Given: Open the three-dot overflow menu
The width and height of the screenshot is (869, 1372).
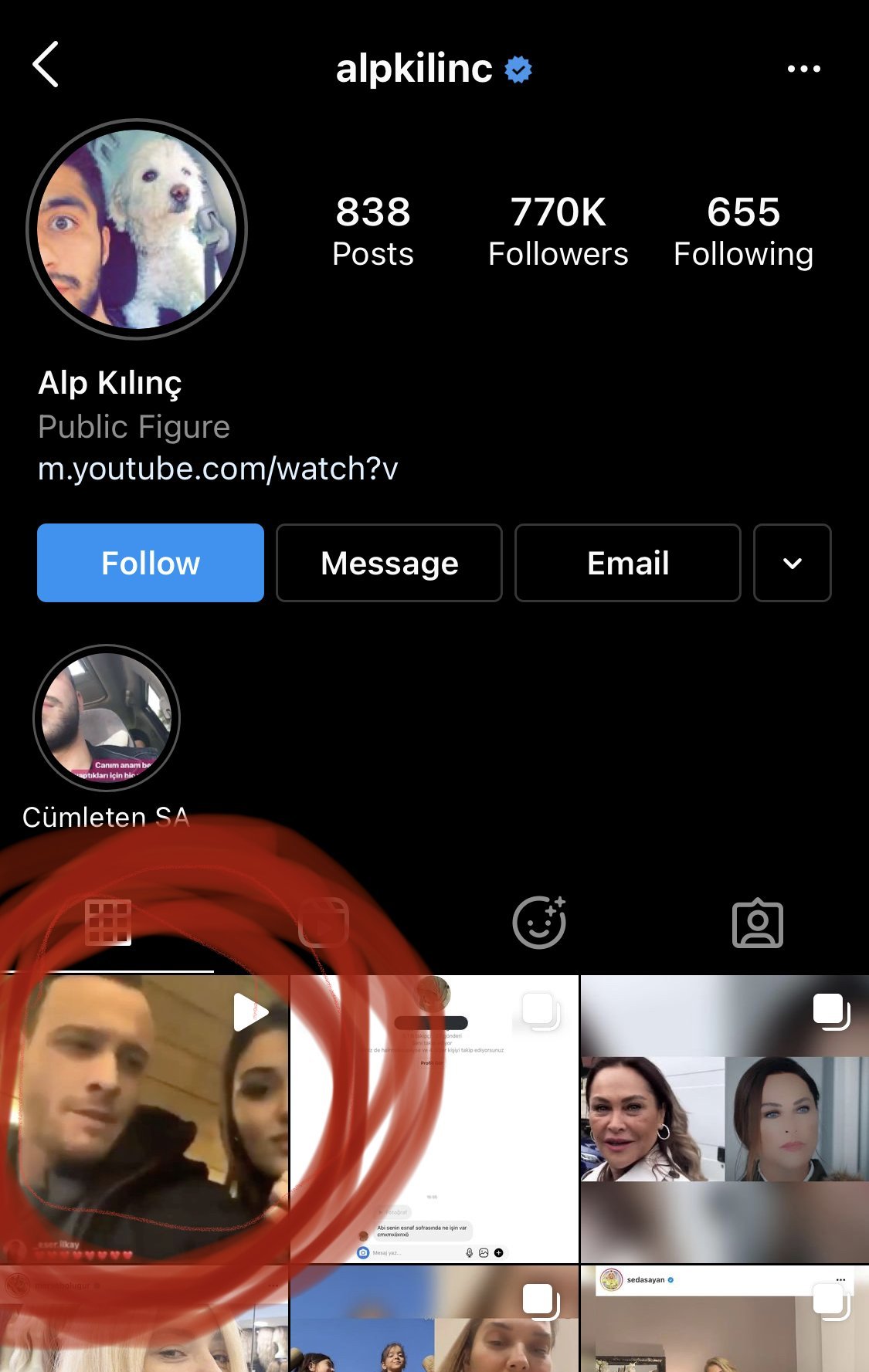Looking at the screenshot, I should tap(803, 69).
